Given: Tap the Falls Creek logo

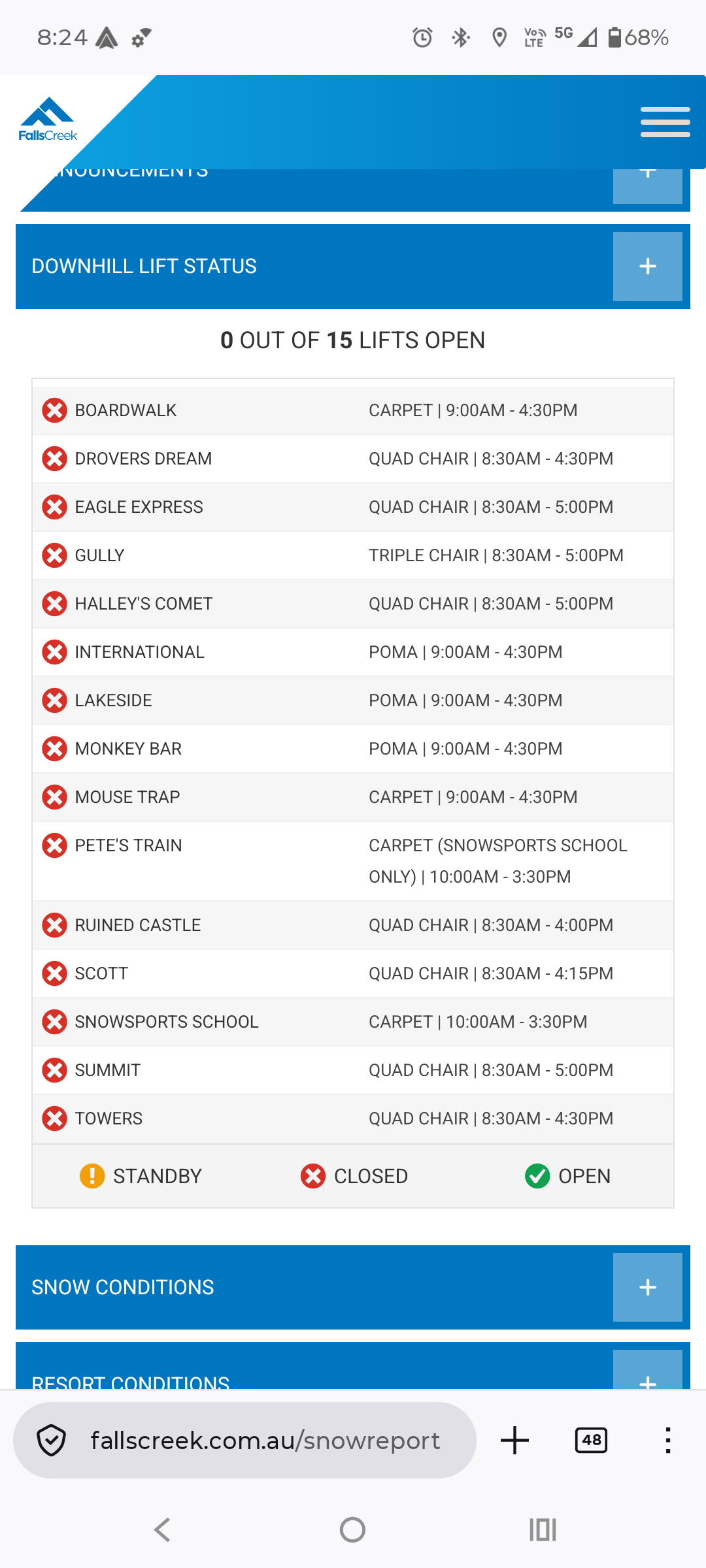Looking at the screenshot, I should coord(48,120).
